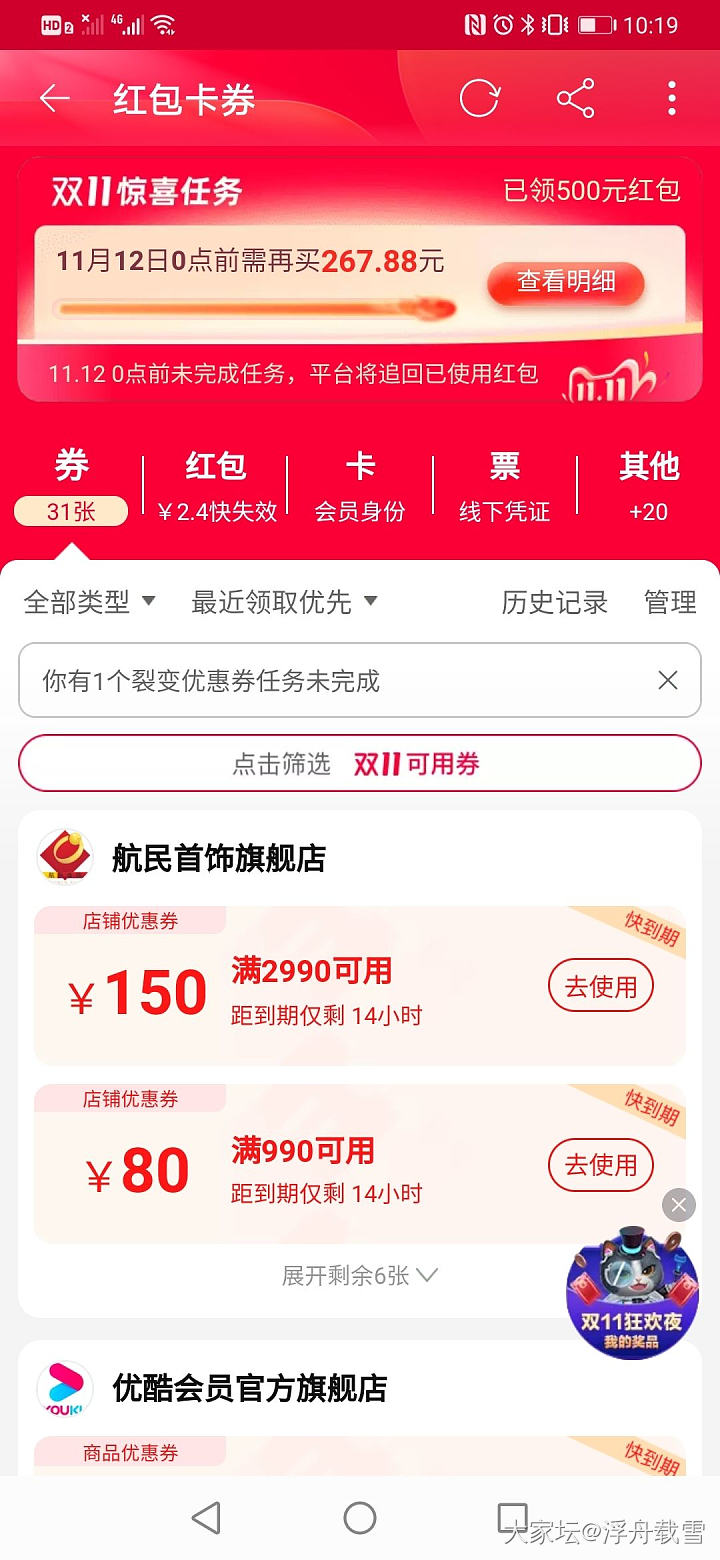Switch to the 红包 tab

point(216,487)
